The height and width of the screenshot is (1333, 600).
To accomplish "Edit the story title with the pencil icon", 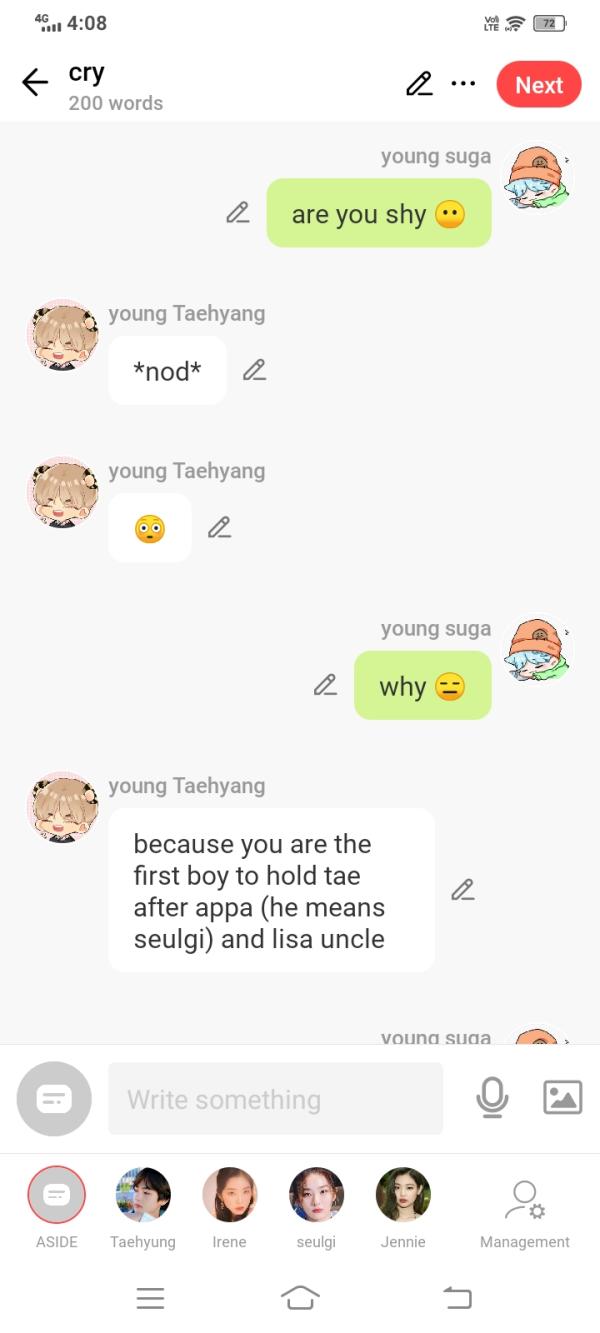I will (x=419, y=84).
